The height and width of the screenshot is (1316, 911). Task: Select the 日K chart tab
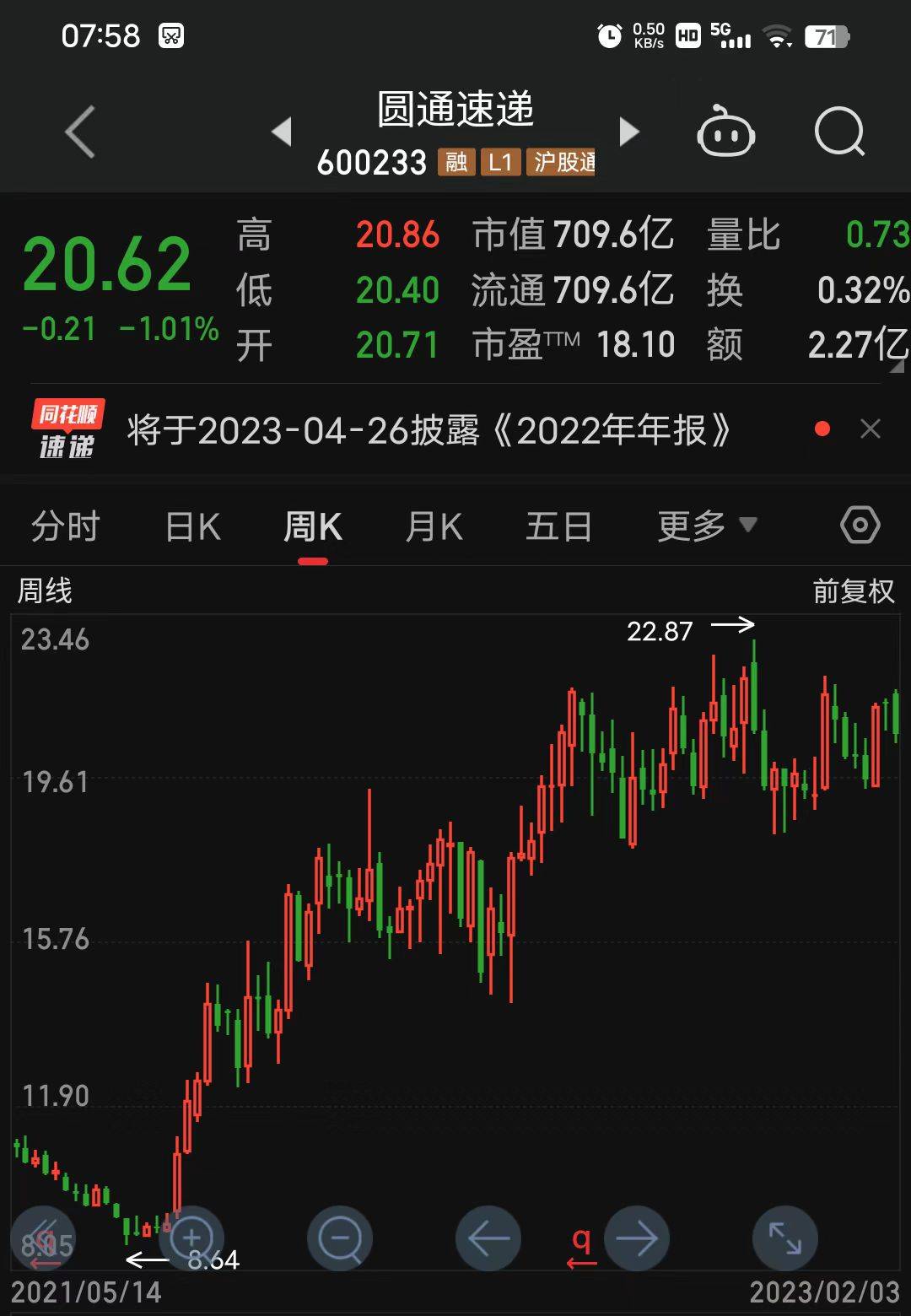click(193, 527)
